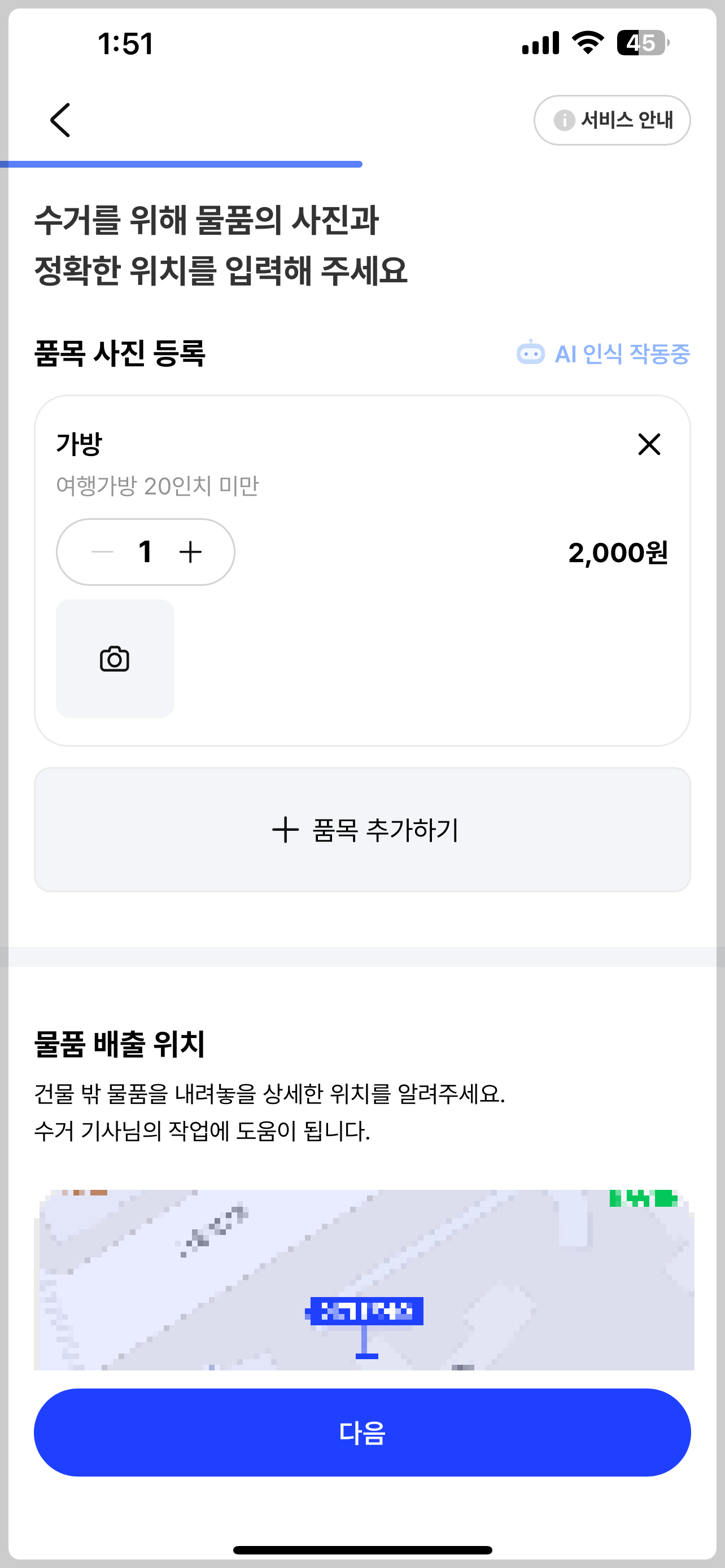Continue with the 다음 button
The width and height of the screenshot is (725, 1568).
click(x=362, y=1433)
